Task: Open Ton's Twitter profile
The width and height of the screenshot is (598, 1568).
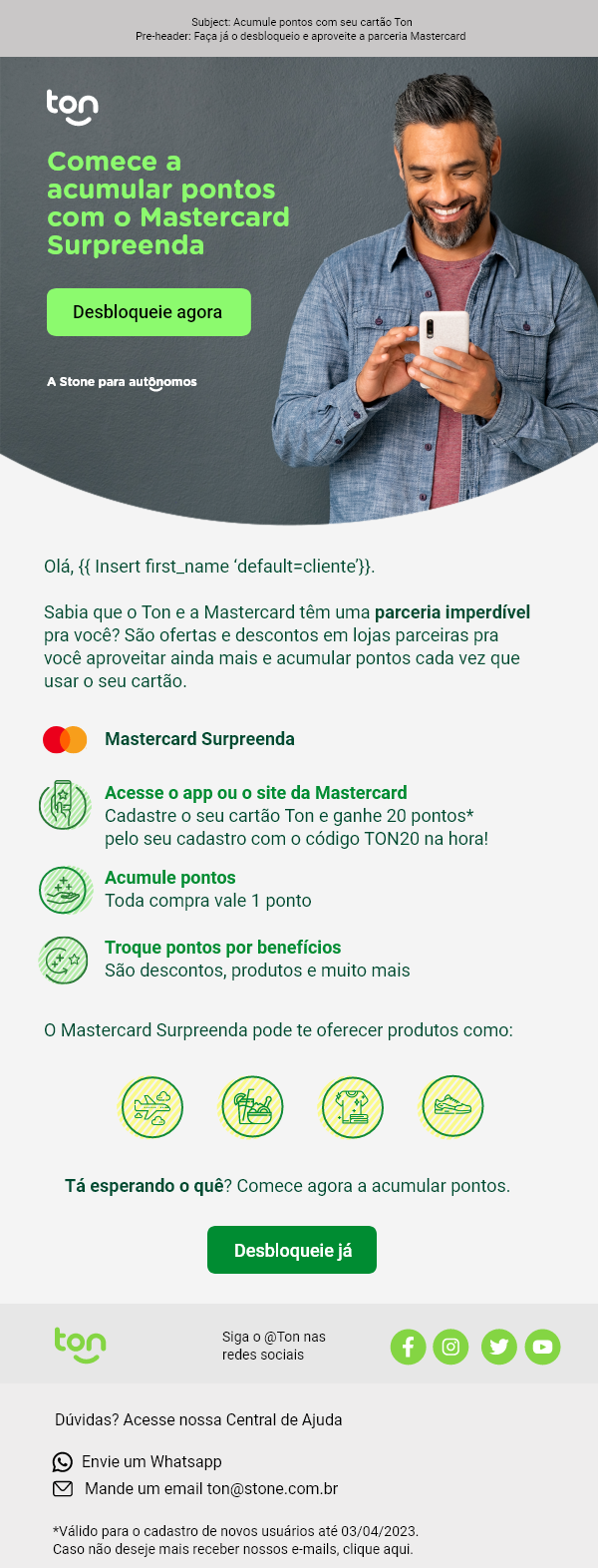Action: click(x=499, y=1347)
